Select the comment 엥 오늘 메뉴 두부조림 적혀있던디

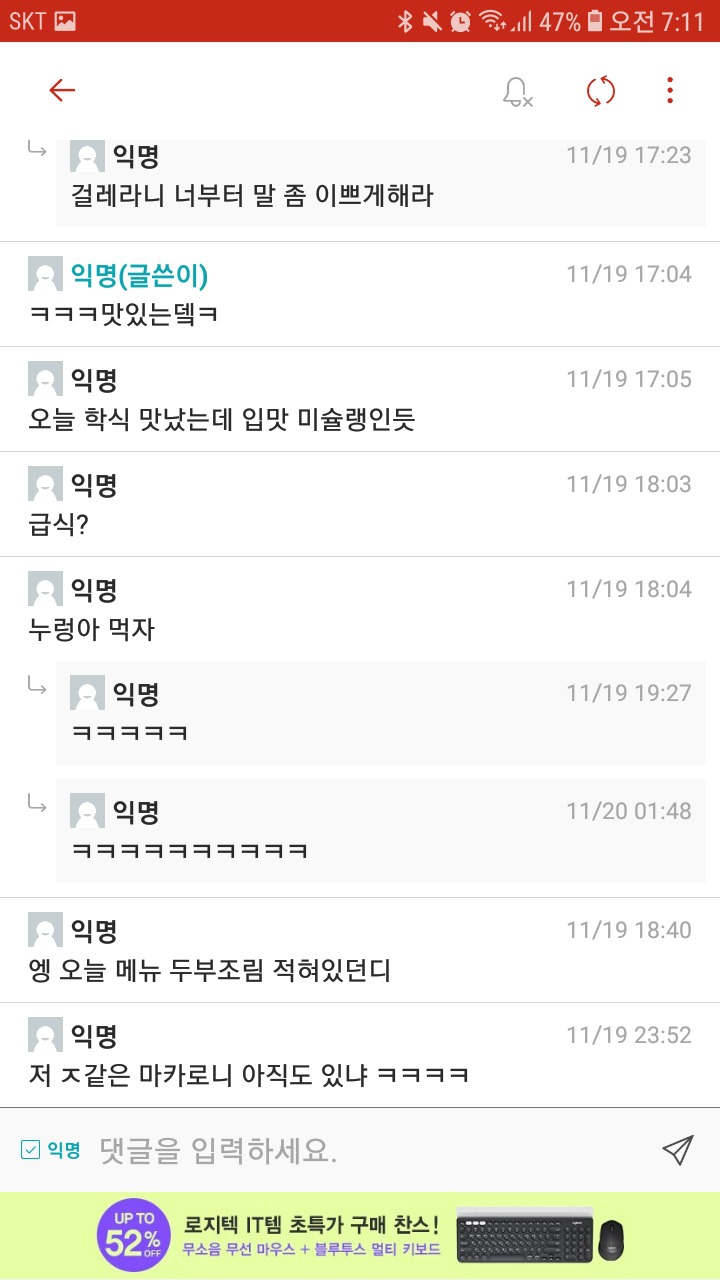(360, 950)
